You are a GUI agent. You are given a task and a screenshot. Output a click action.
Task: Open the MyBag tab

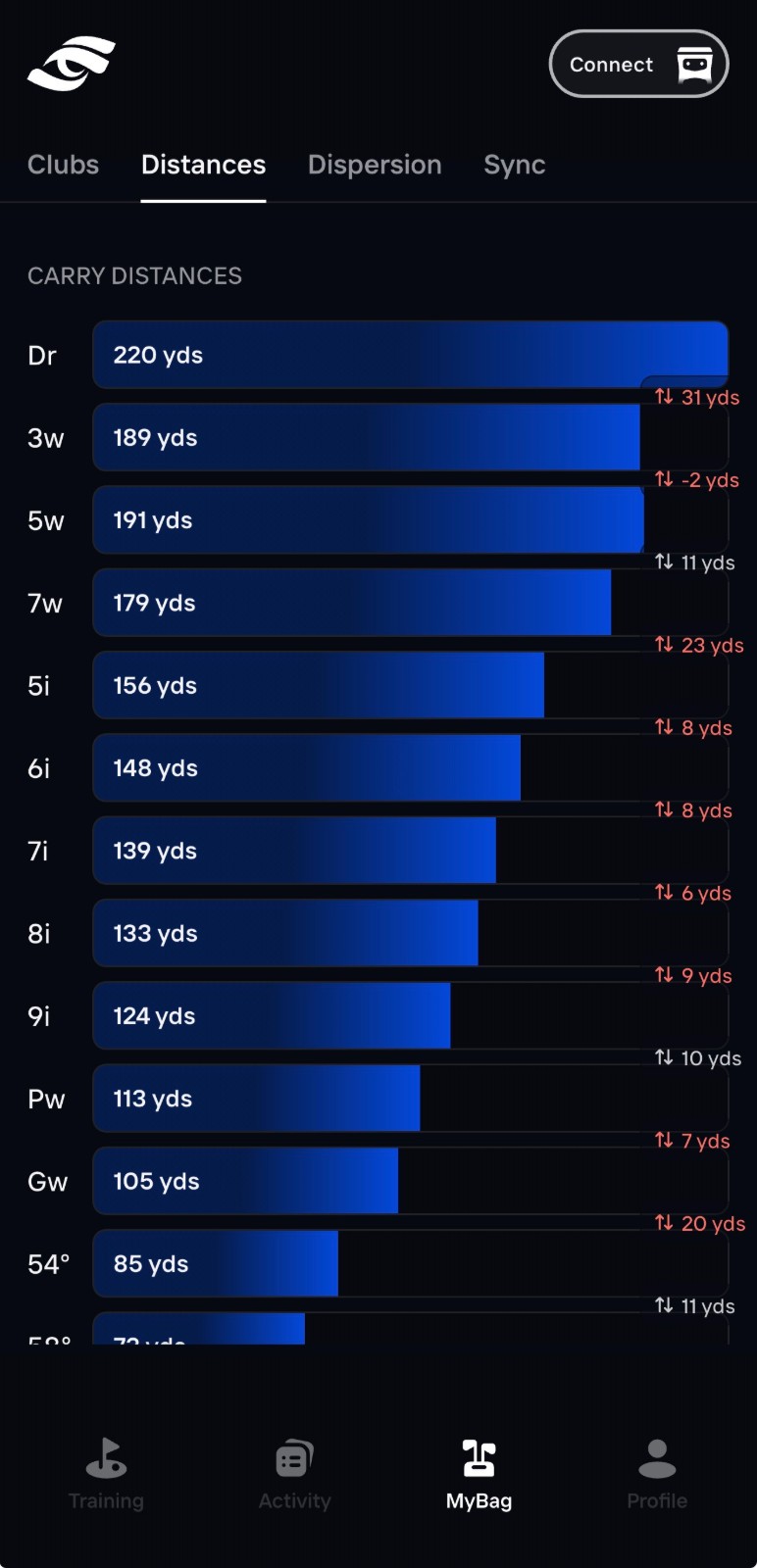coord(479,1474)
